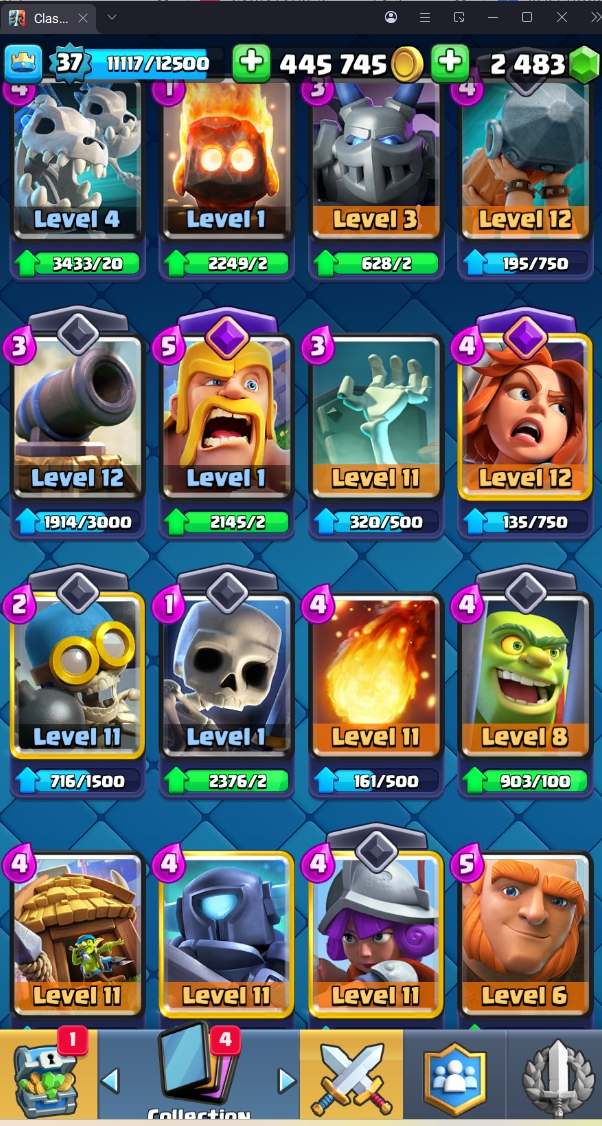
Task: Open the Goblin Hut card
Action: pos(78,935)
